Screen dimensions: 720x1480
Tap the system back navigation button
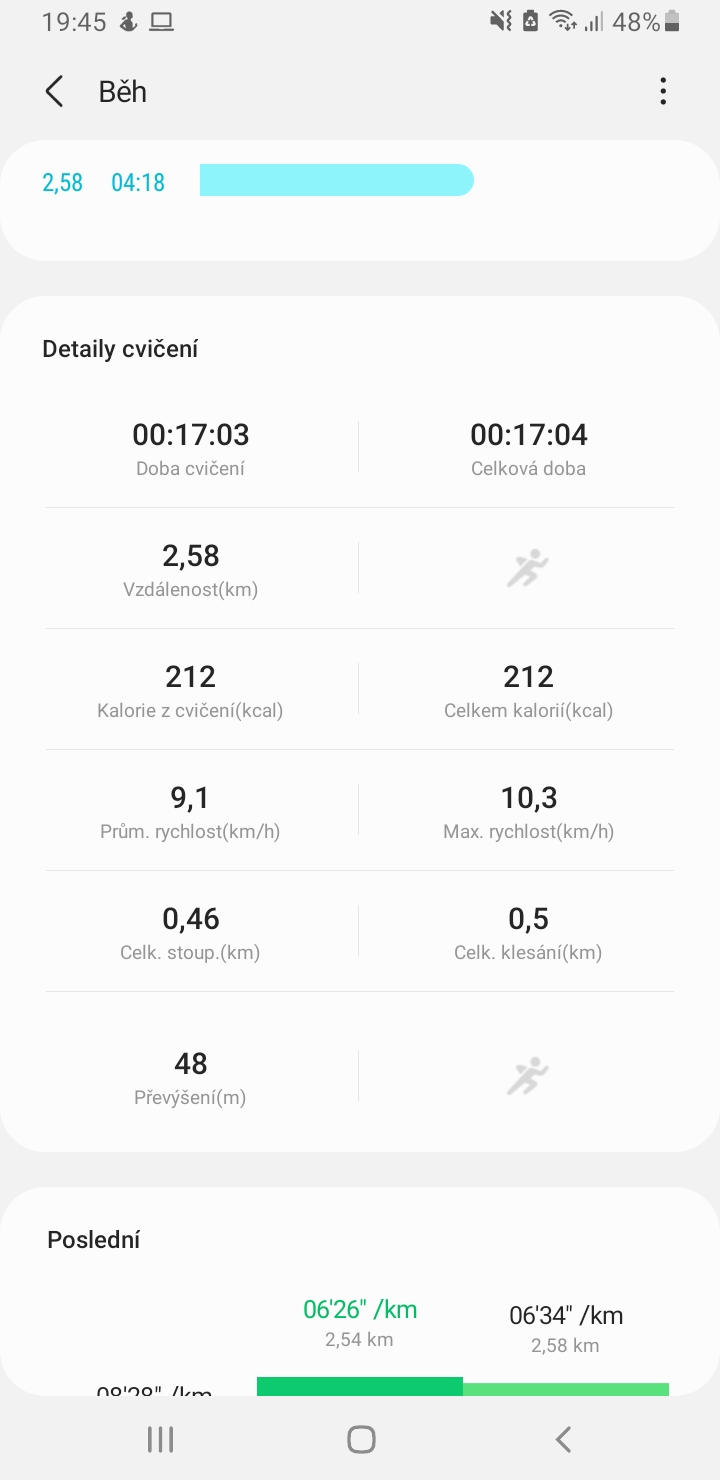(563, 1439)
